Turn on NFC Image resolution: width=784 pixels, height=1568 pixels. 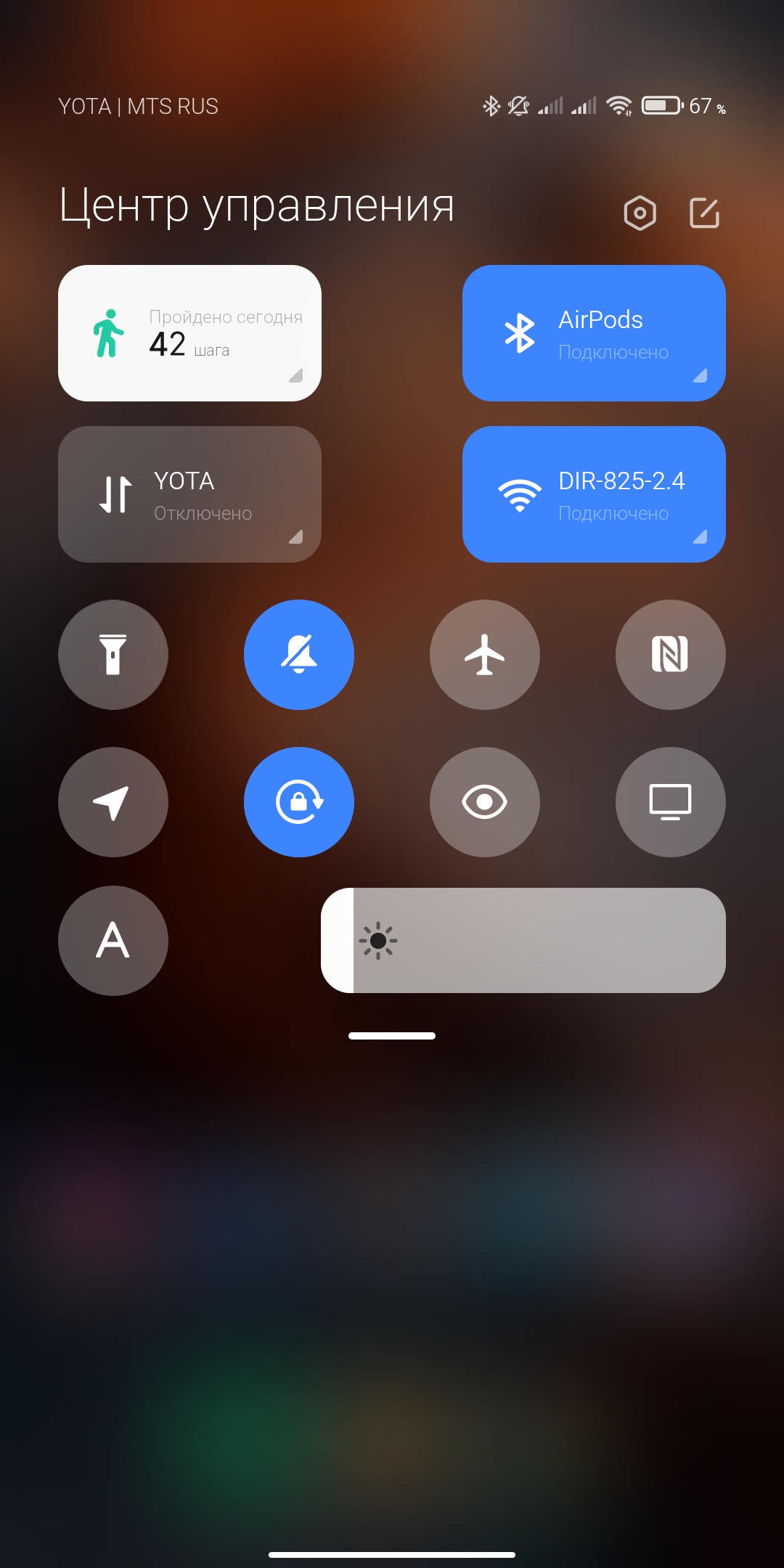coord(670,655)
